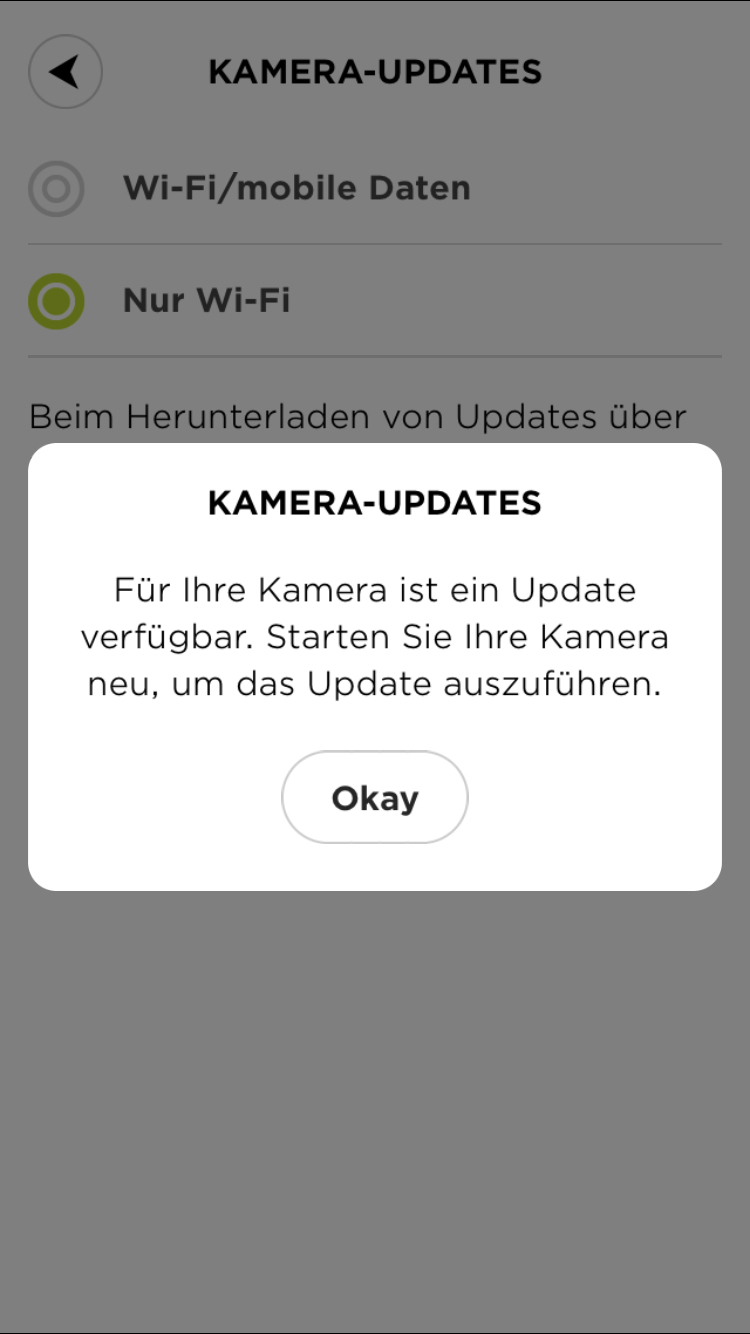Choose the Nur Wi-Fi option
Screen dimensions: 750x1334
(x=56, y=301)
